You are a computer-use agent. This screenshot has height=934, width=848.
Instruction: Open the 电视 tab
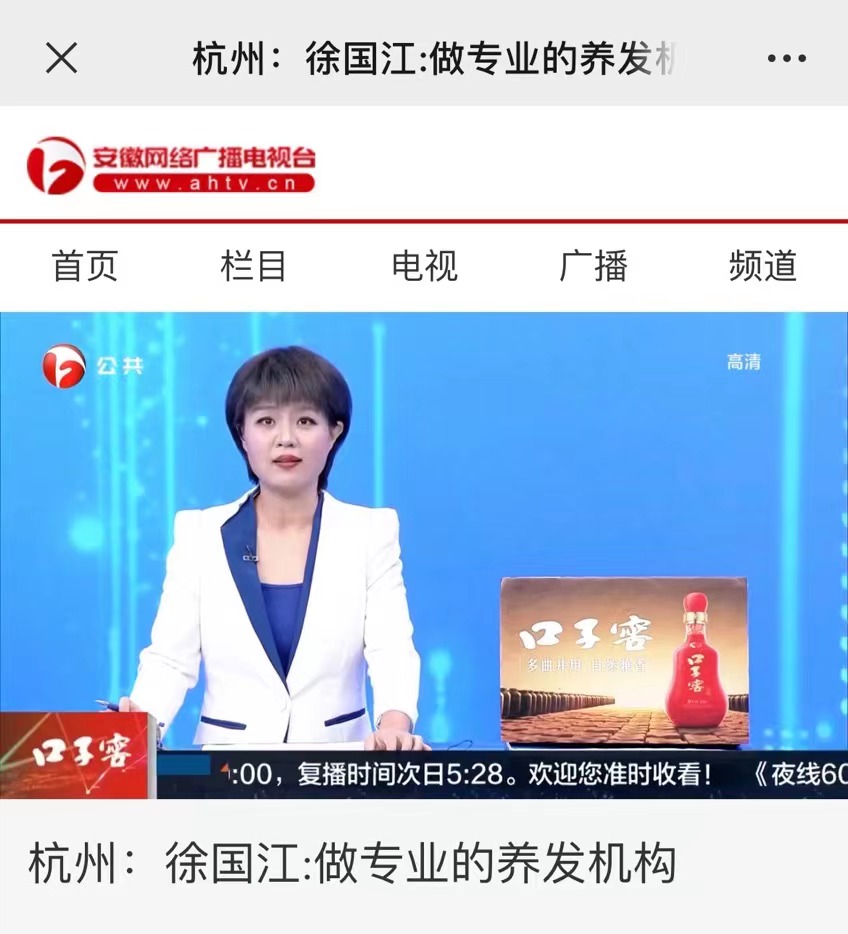(422, 267)
